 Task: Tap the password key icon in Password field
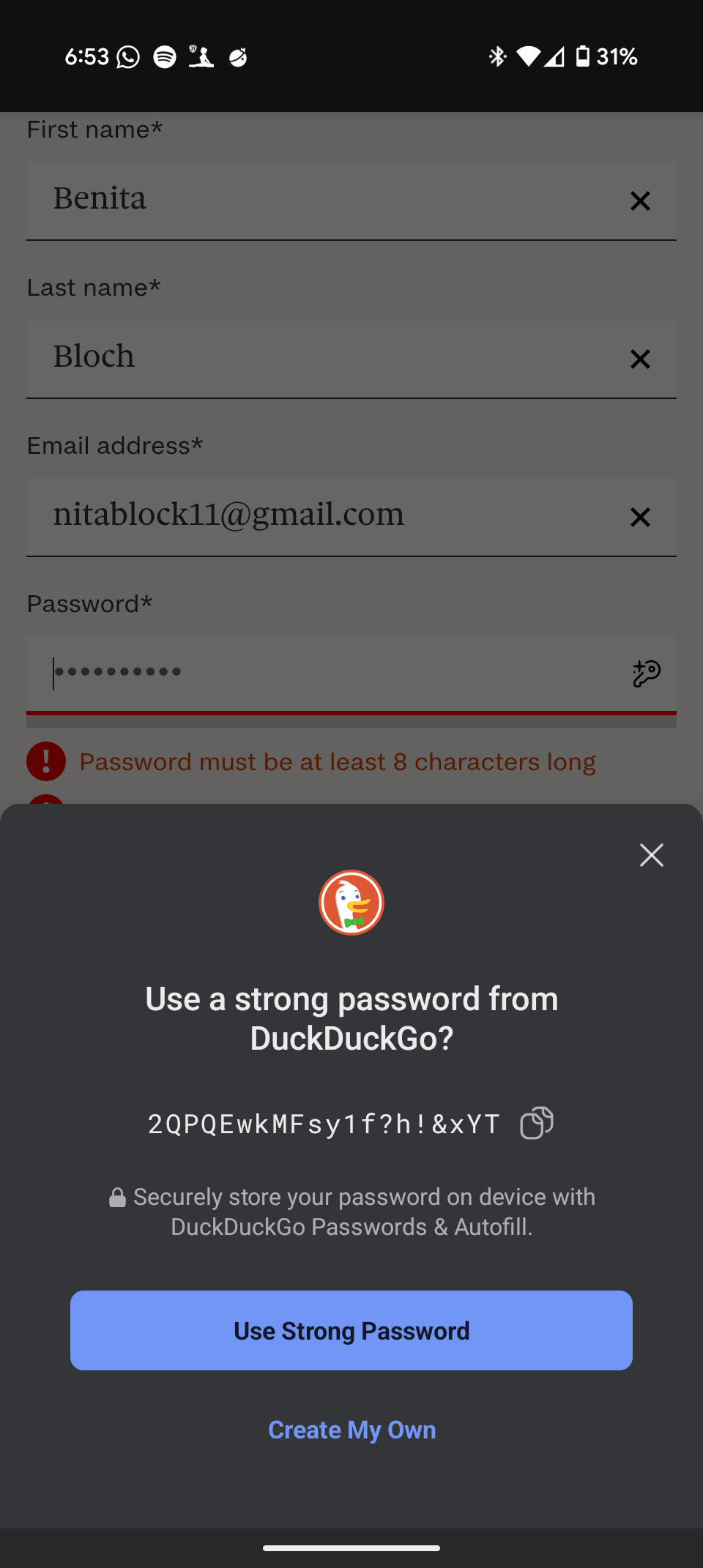click(x=647, y=673)
